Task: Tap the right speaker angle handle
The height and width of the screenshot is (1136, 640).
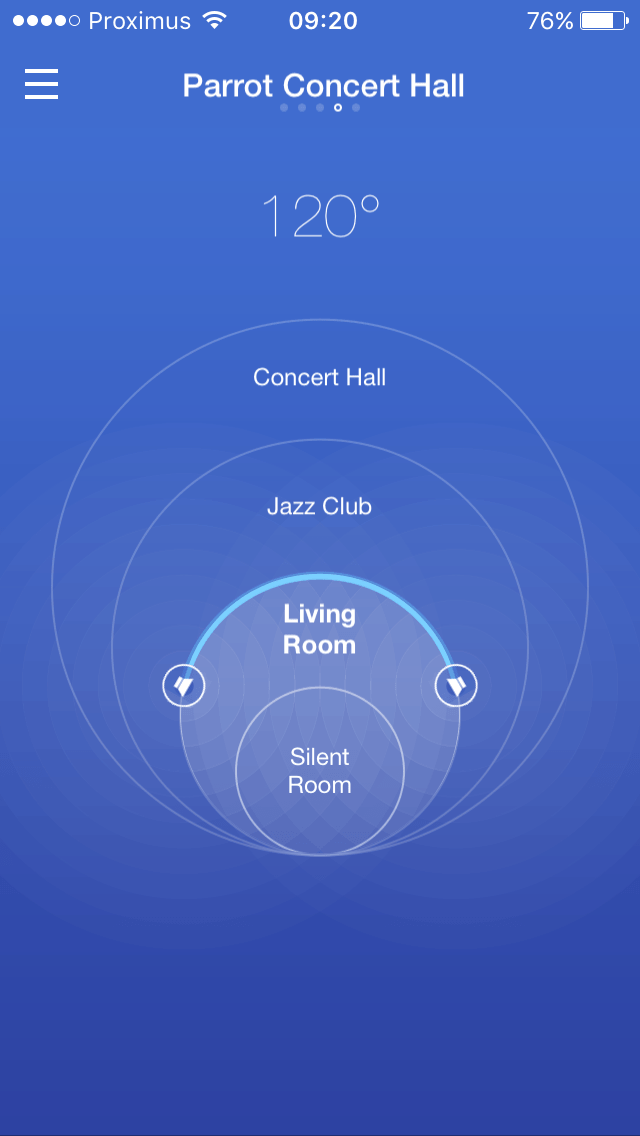Action: [456, 686]
